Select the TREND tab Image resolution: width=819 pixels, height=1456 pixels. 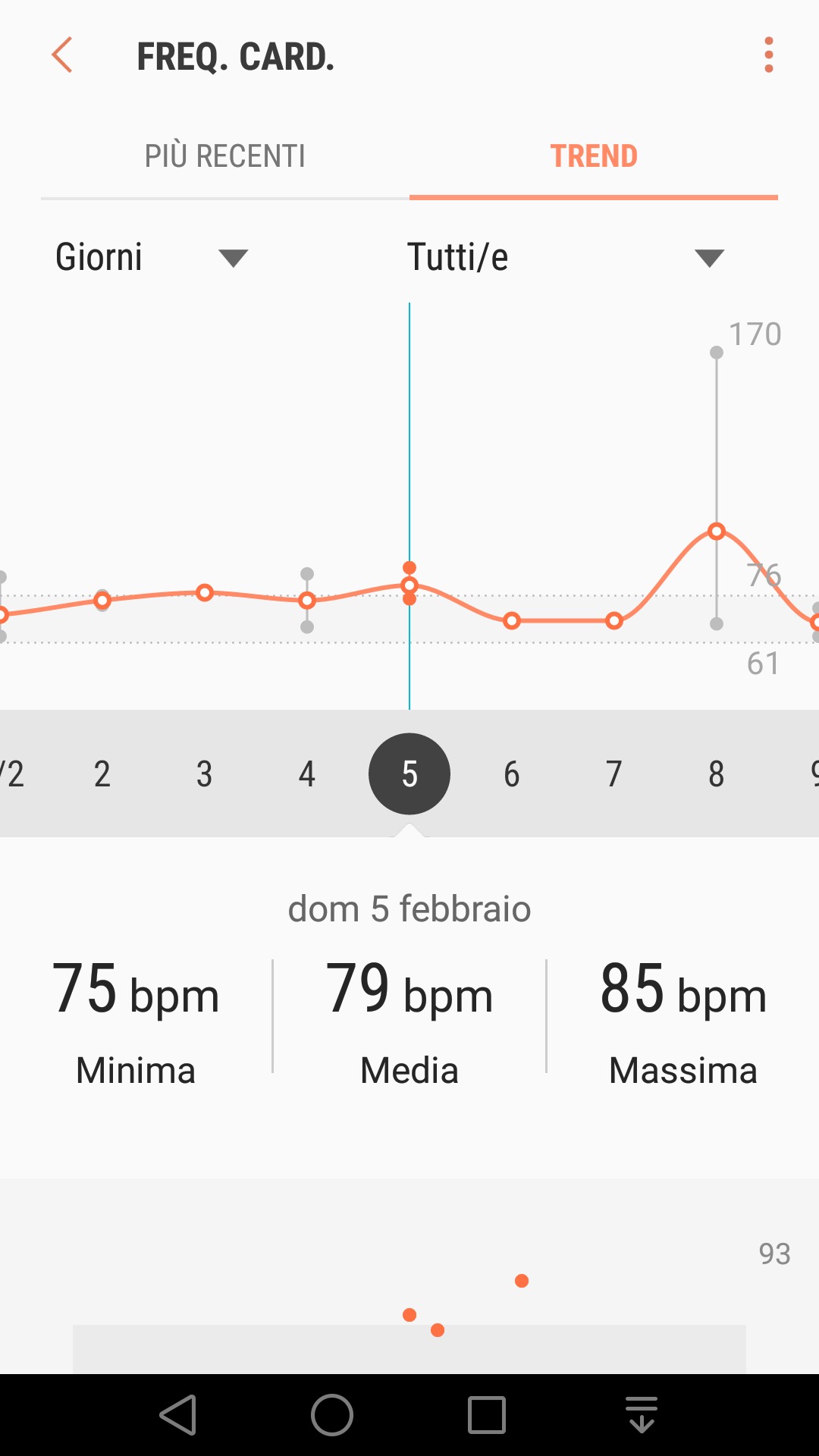coord(594,156)
